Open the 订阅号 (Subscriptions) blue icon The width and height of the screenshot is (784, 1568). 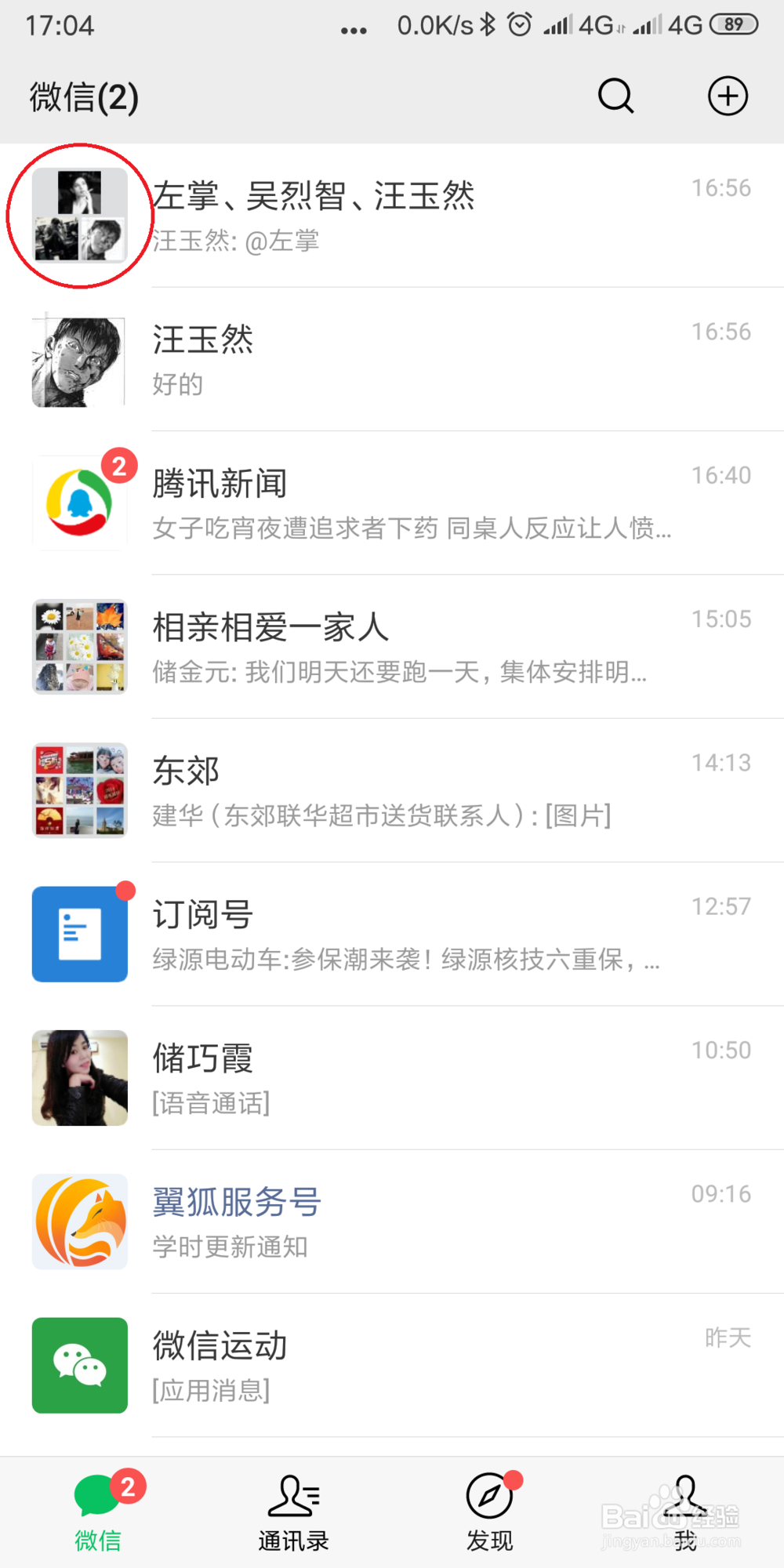79,934
